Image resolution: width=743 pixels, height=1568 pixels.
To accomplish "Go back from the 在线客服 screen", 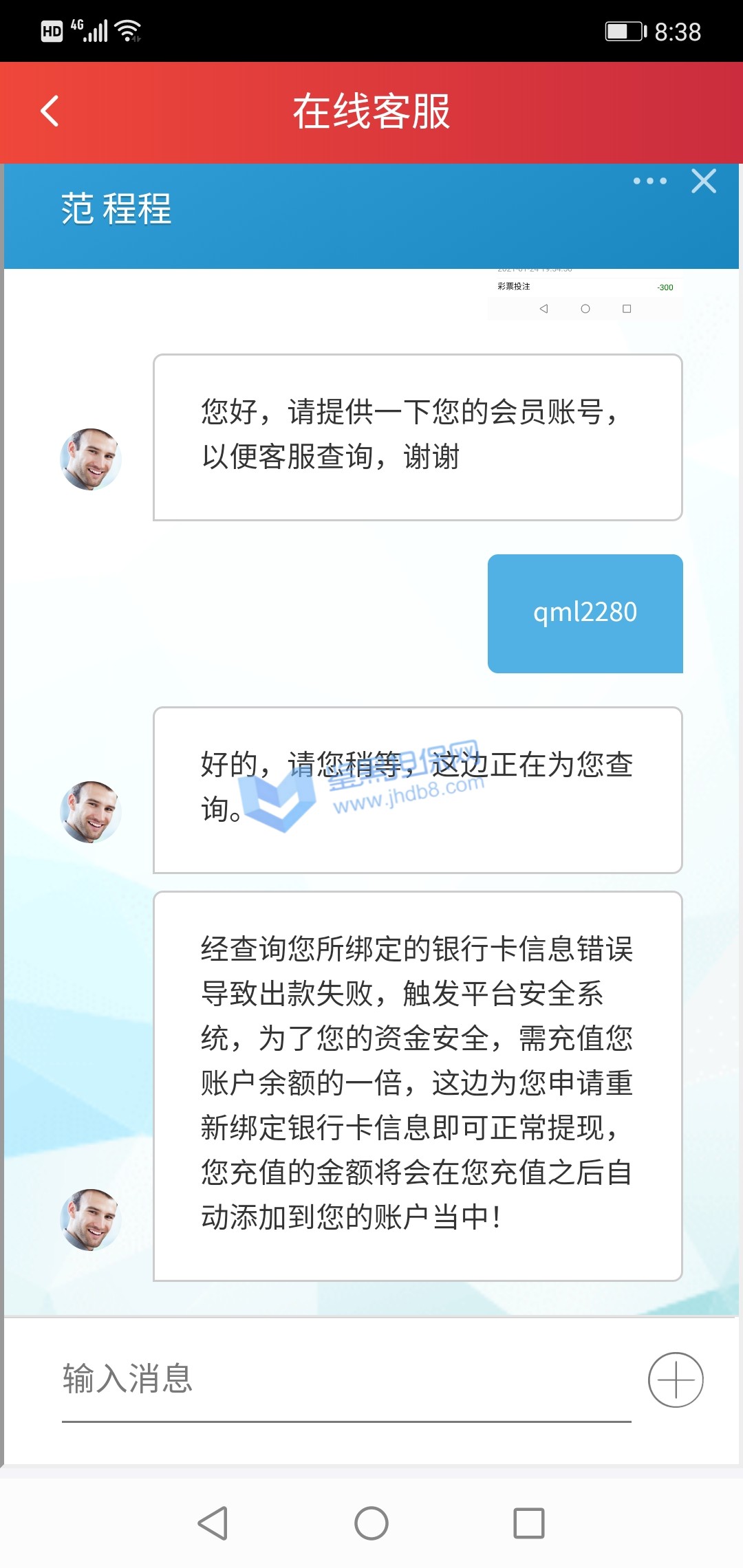I will (50, 111).
